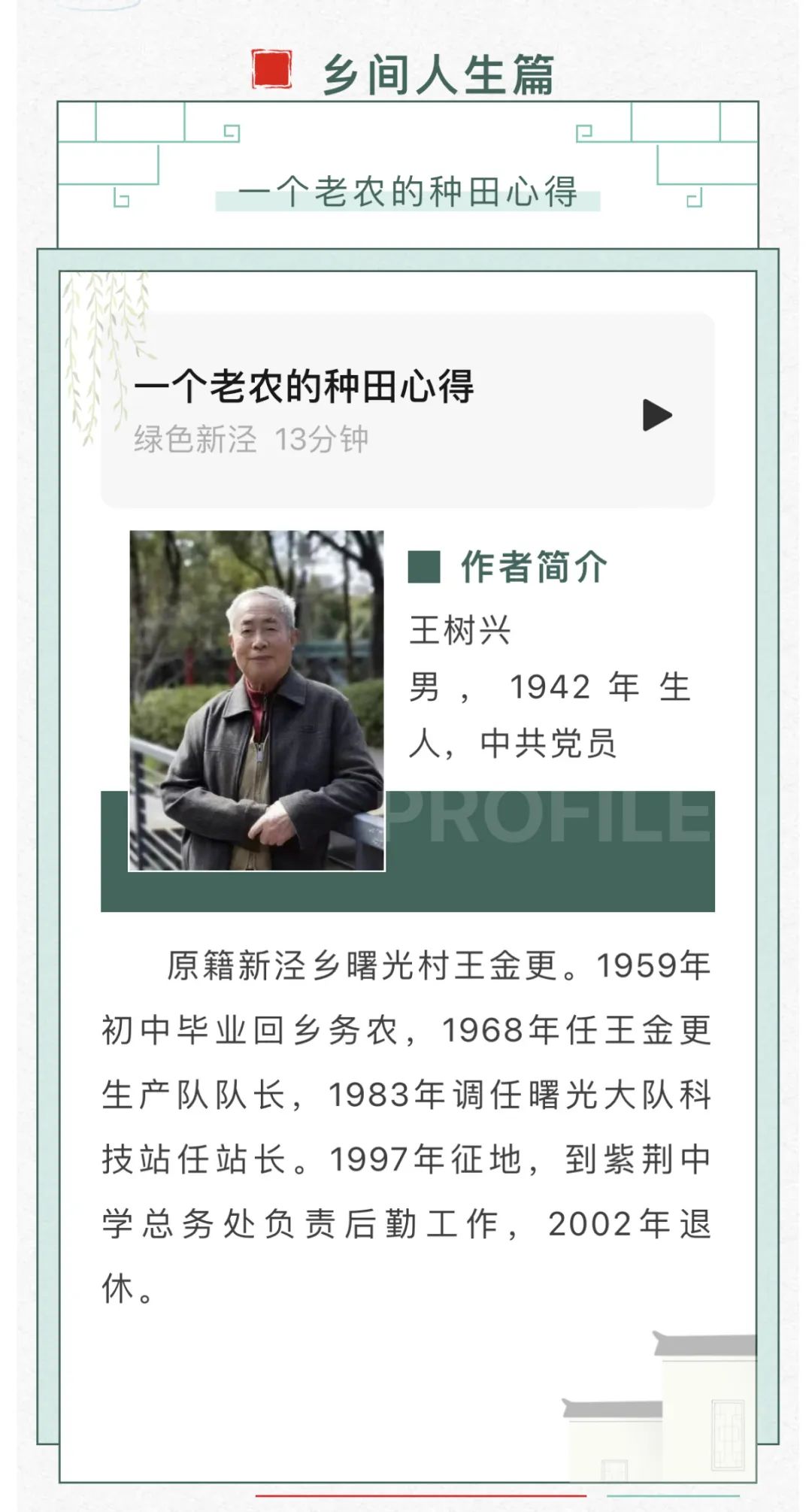812x1512 pixels.
Task: Play the audio 一个老农的种田心得
Action: tap(657, 415)
